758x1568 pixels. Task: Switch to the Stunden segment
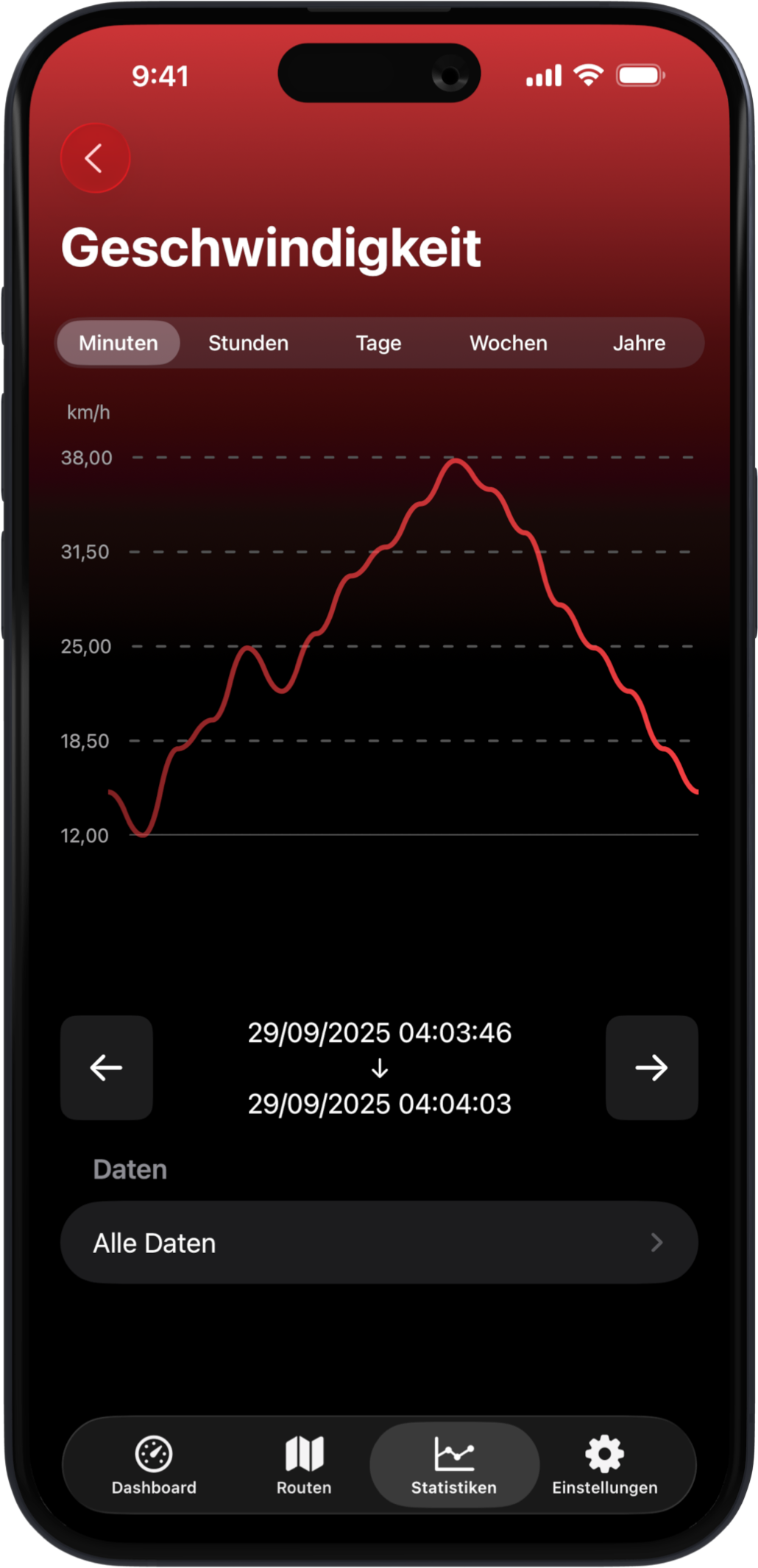pyautogui.click(x=248, y=343)
